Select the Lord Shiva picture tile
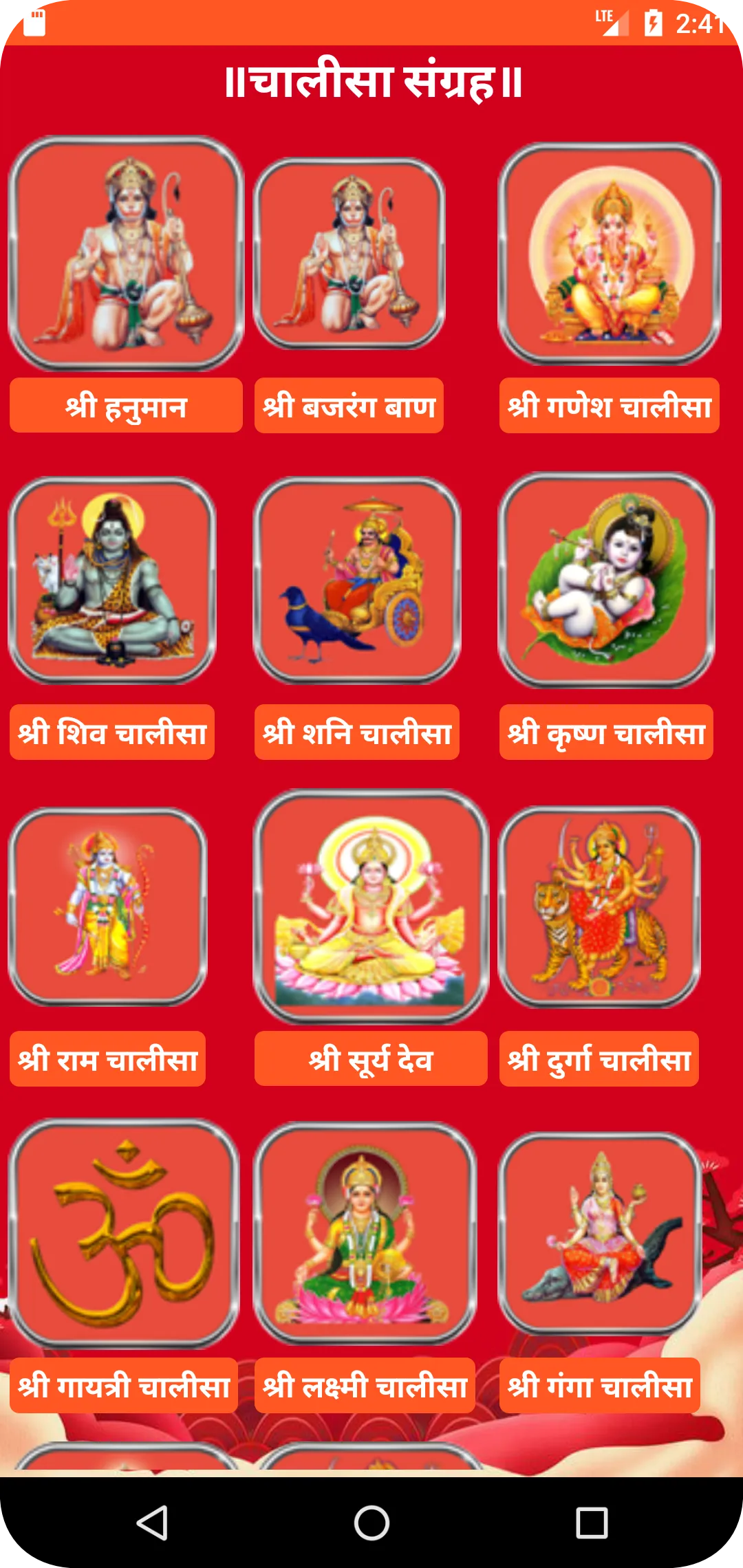The image size is (743, 1568). pos(112,580)
